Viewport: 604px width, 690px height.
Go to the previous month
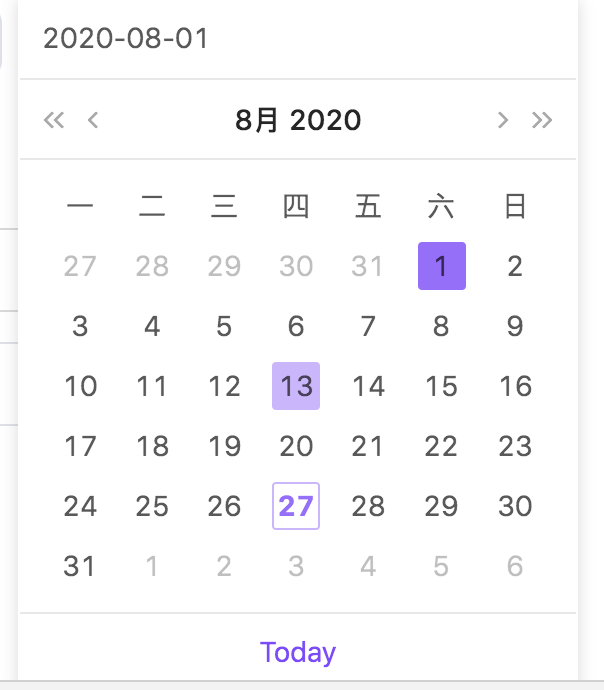click(93, 121)
